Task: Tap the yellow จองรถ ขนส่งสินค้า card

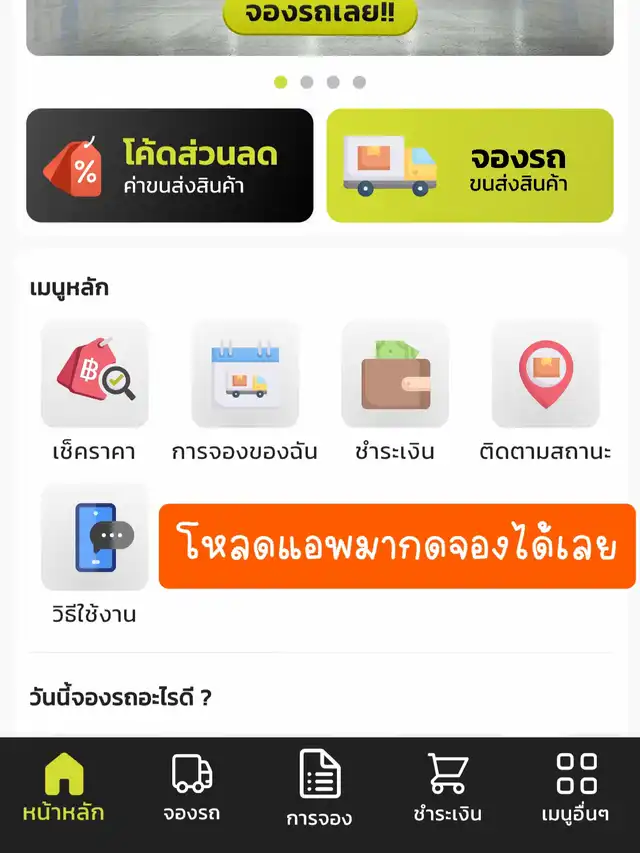Action: pyautogui.click(x=470, y=165)
